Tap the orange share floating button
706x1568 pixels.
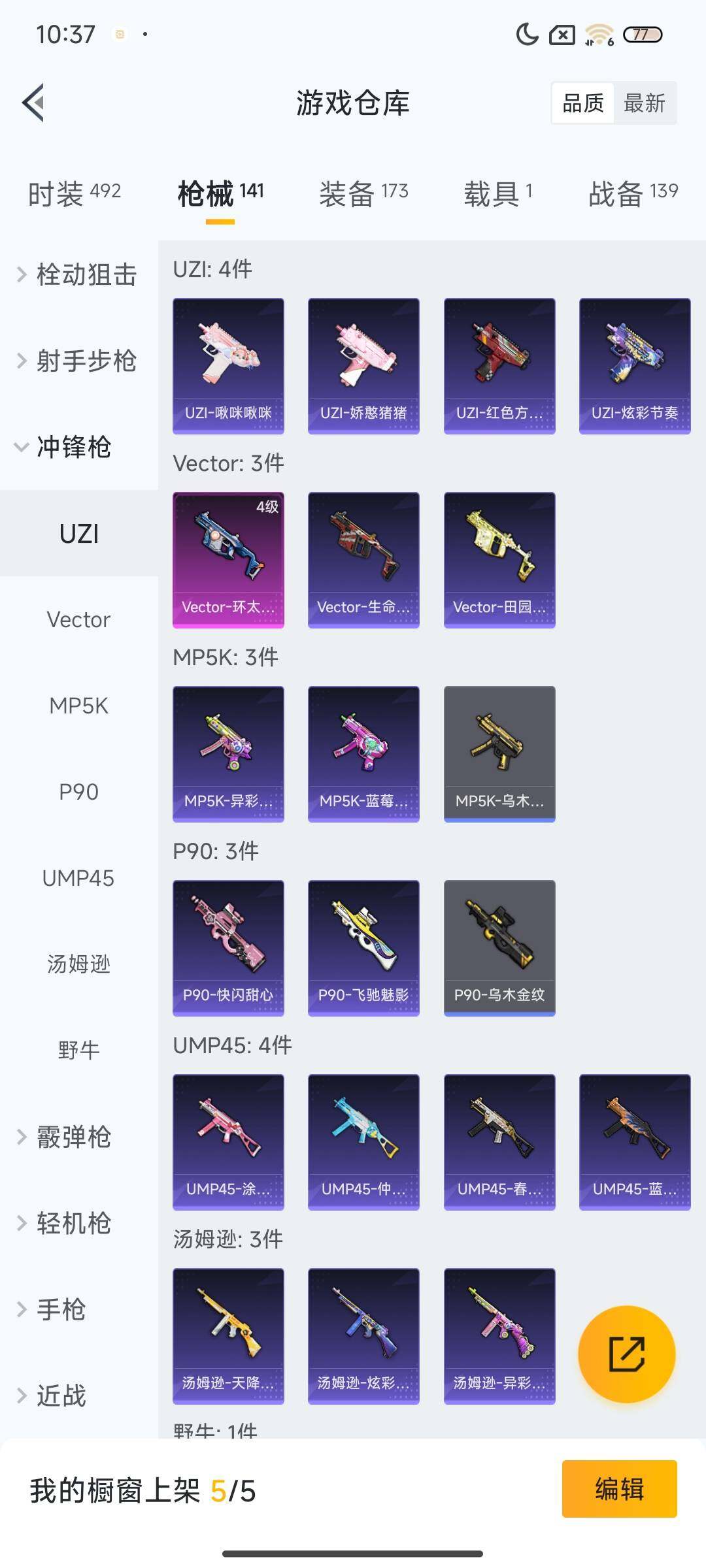coord(626,1354)
